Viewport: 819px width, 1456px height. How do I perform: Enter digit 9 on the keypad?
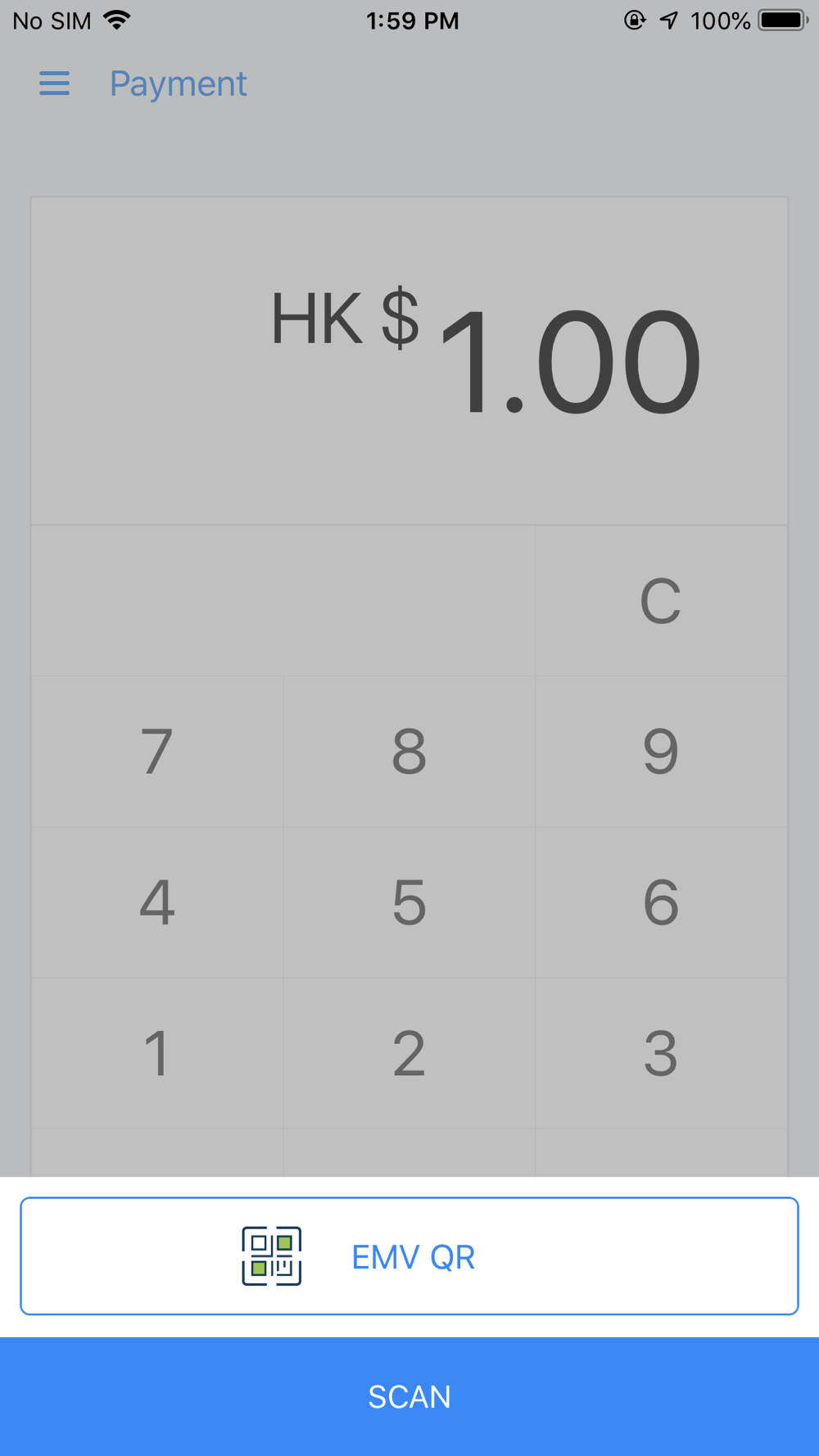pos(661,752)
